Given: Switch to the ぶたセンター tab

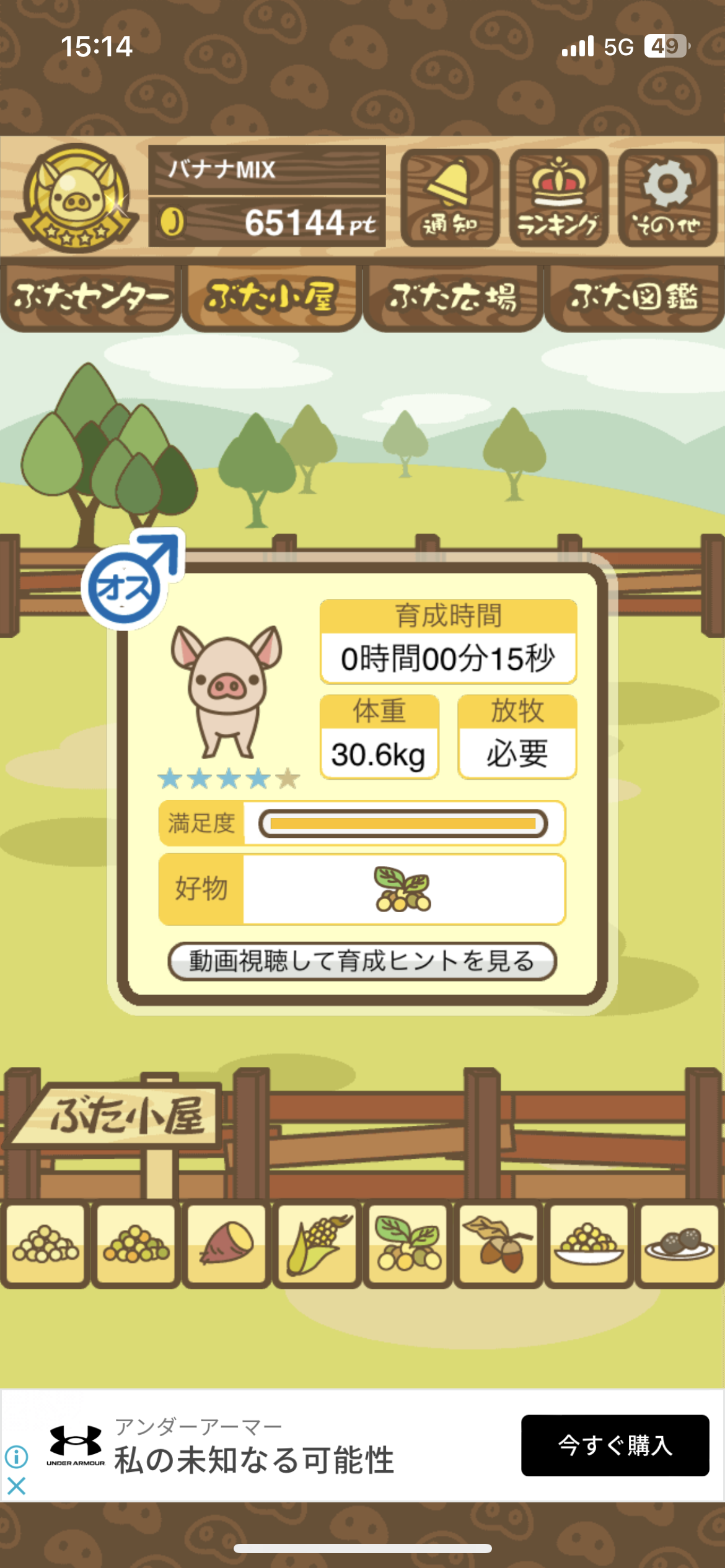Looking at the screenshot, I should (90, 298).
